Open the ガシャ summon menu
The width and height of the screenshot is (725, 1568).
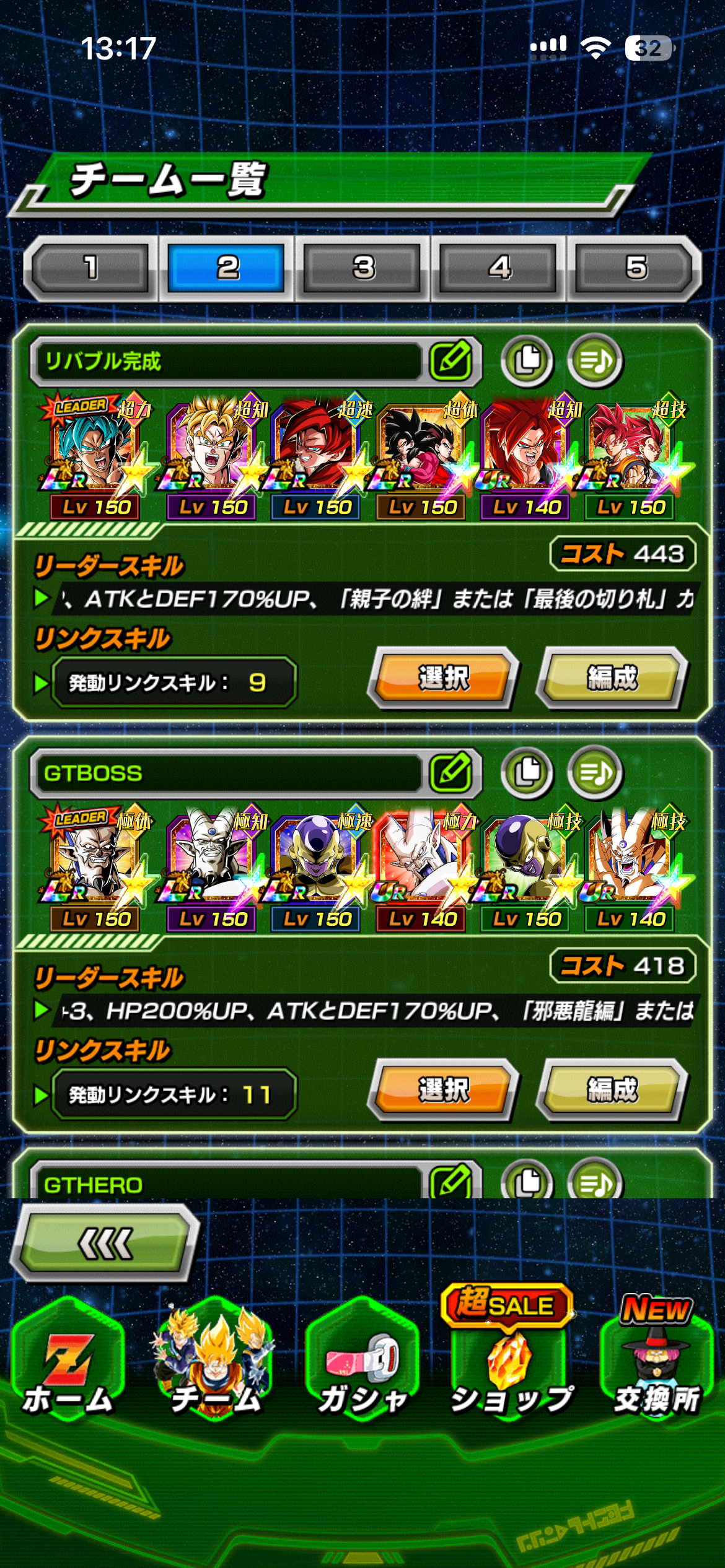click(362, 1369)
